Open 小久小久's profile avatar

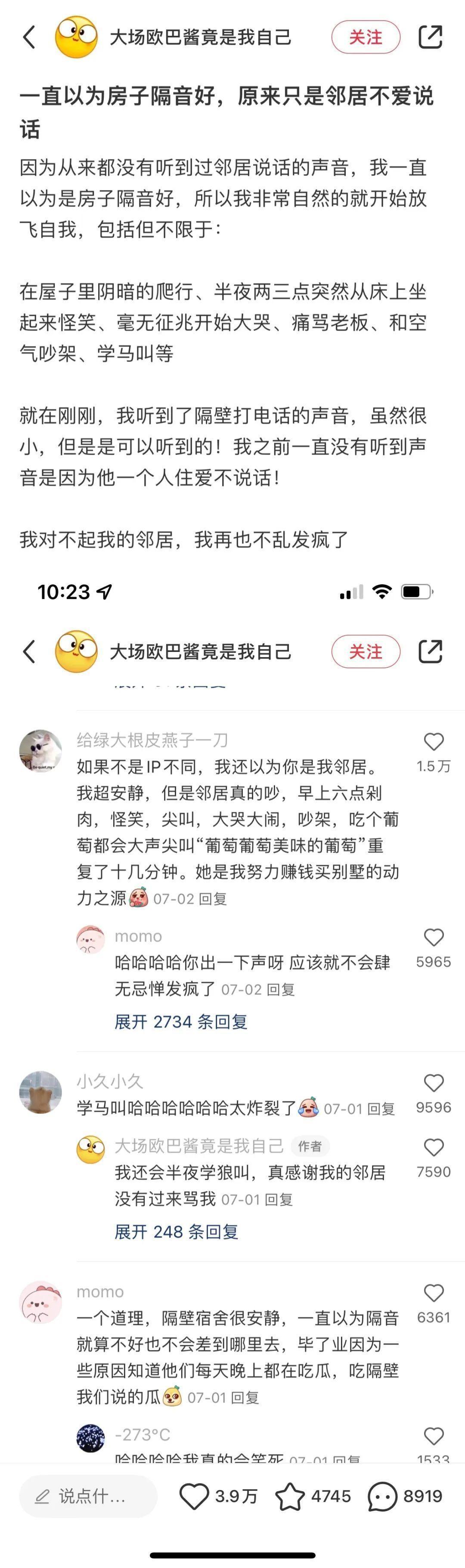click(40, 1092)
